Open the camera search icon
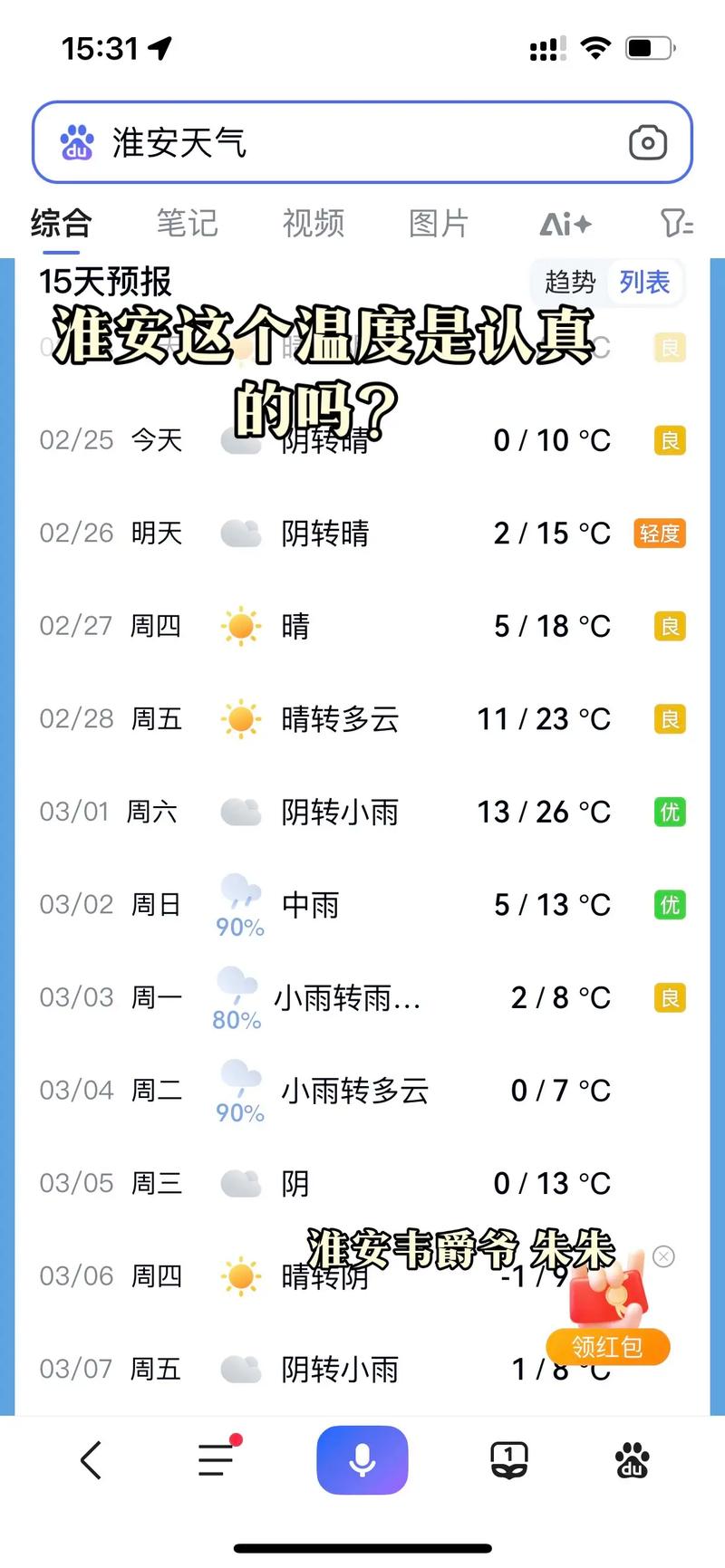 point(648,142)
